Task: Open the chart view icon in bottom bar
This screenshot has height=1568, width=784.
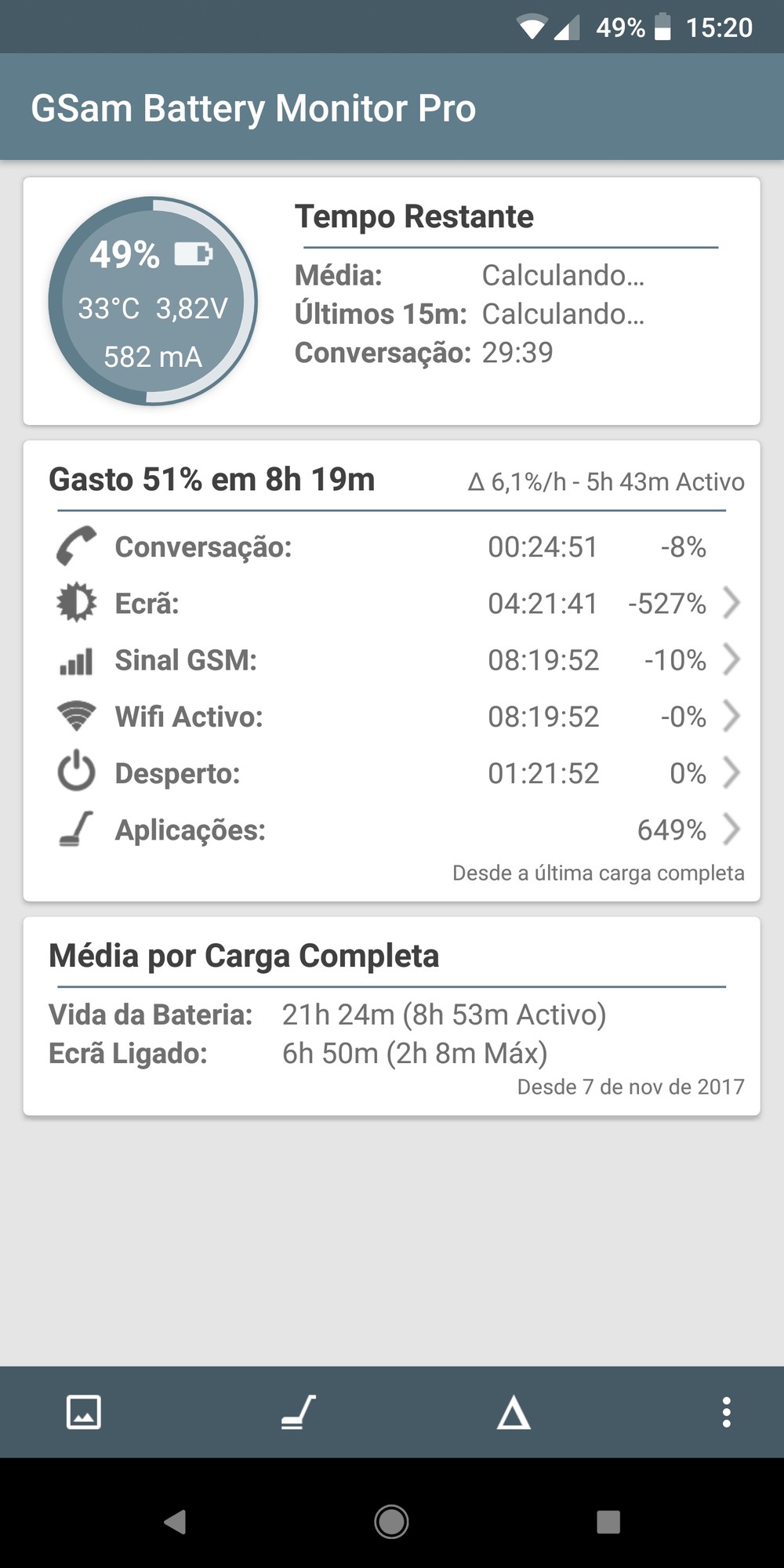Action: click(84, 1412)
